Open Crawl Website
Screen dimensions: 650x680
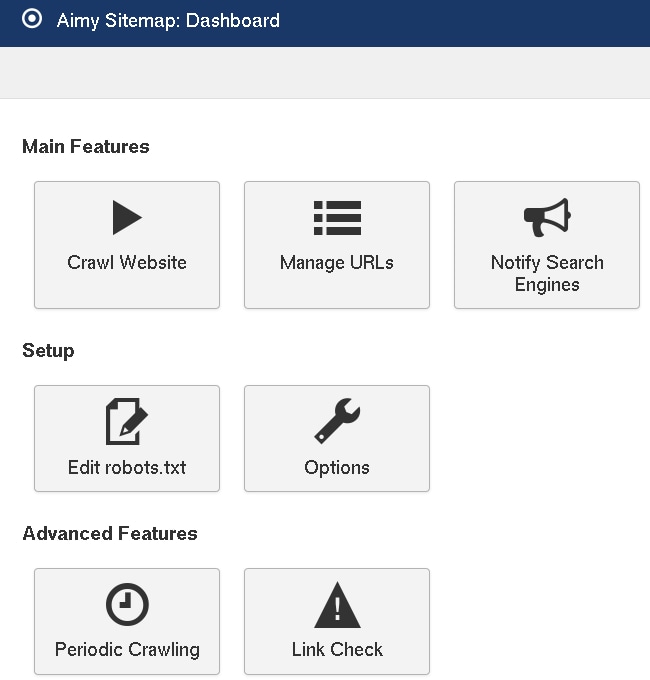(x=127, y=244)
